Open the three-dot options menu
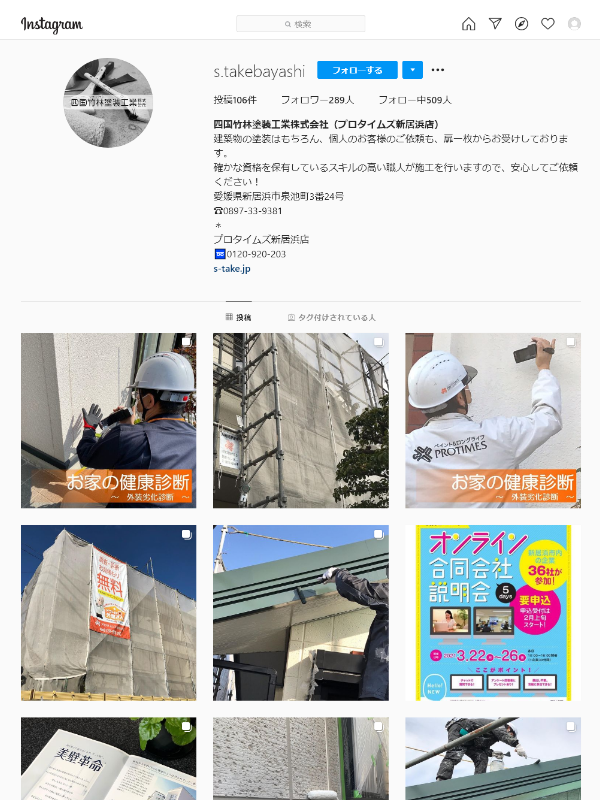 437,70
